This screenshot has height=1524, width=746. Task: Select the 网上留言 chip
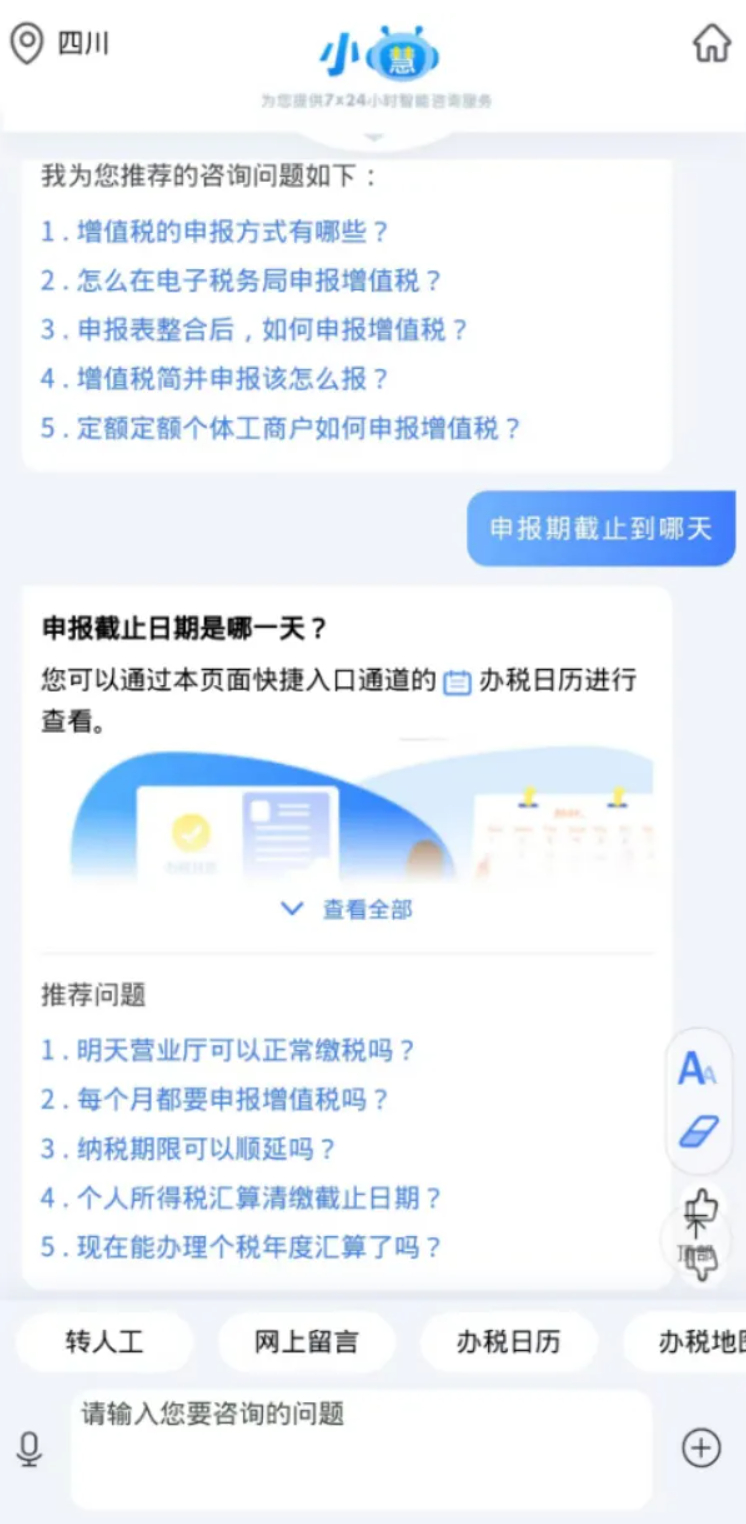click(306, 1342)
